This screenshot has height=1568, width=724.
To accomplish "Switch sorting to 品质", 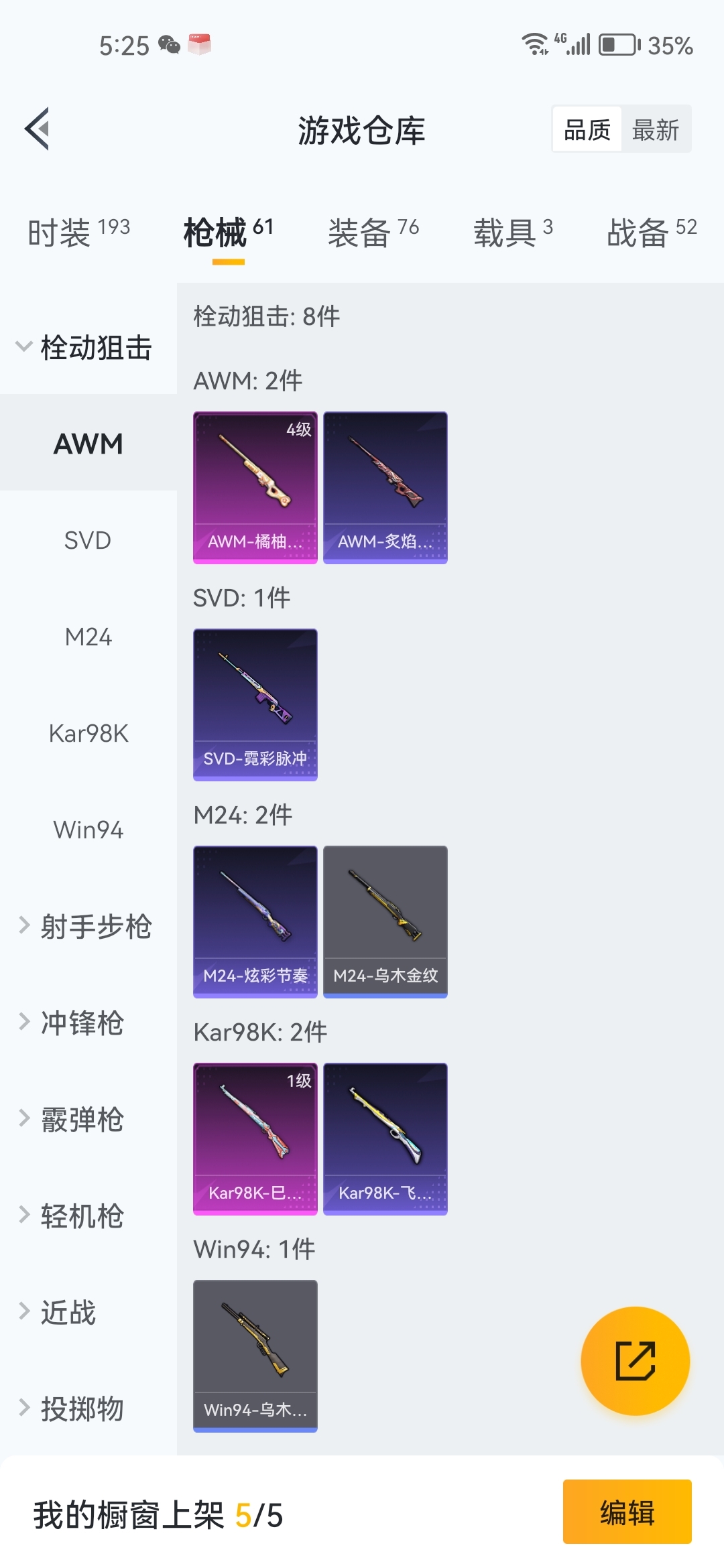I will (586, 129).
